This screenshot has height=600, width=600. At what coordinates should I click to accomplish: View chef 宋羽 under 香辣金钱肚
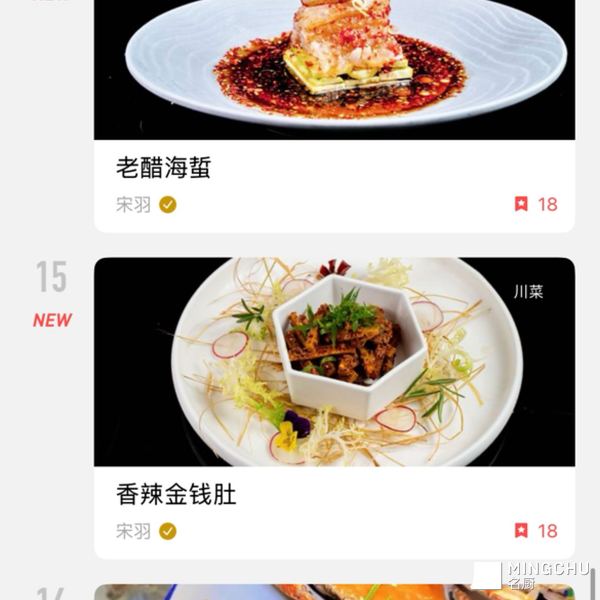[x=134, y=531]
